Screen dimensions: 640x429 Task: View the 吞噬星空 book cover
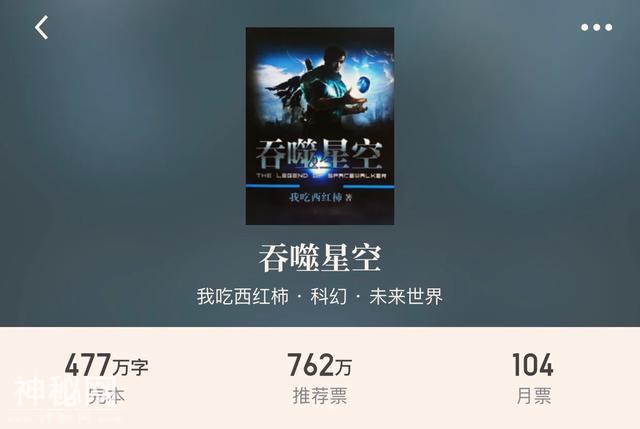point(319,125)
